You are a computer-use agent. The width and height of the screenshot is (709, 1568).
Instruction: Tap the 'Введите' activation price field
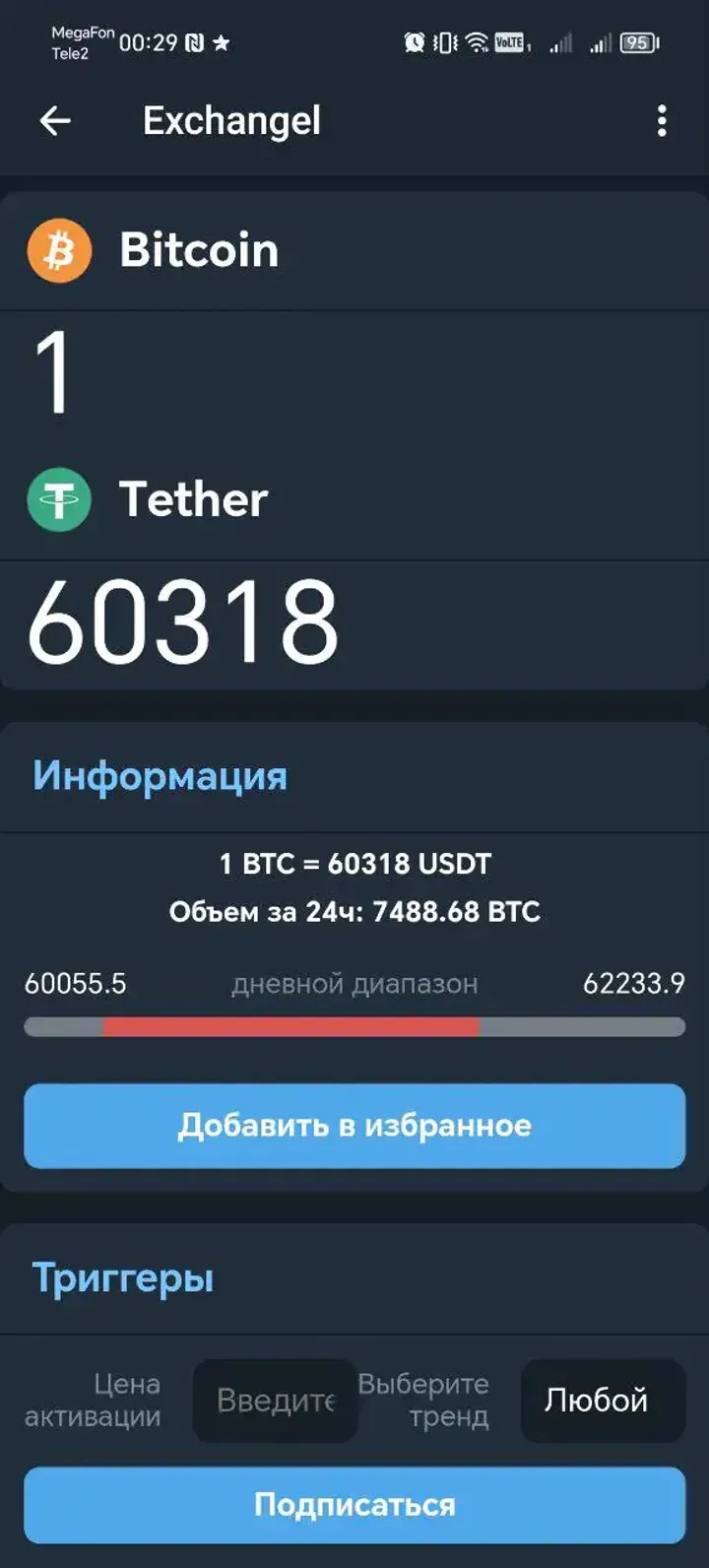click(274, 1400)
